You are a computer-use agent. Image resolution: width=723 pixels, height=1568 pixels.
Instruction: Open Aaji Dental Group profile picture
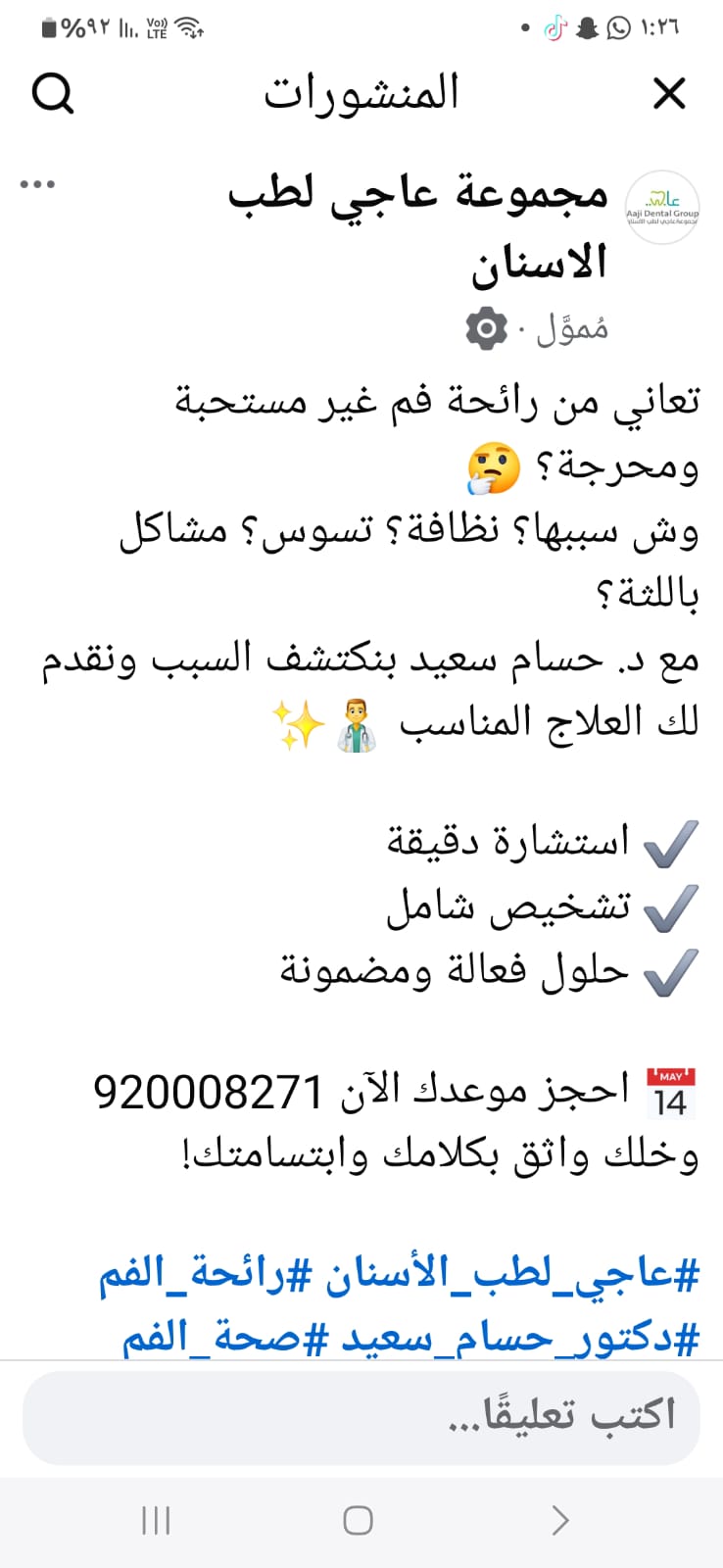click(662, 207)
